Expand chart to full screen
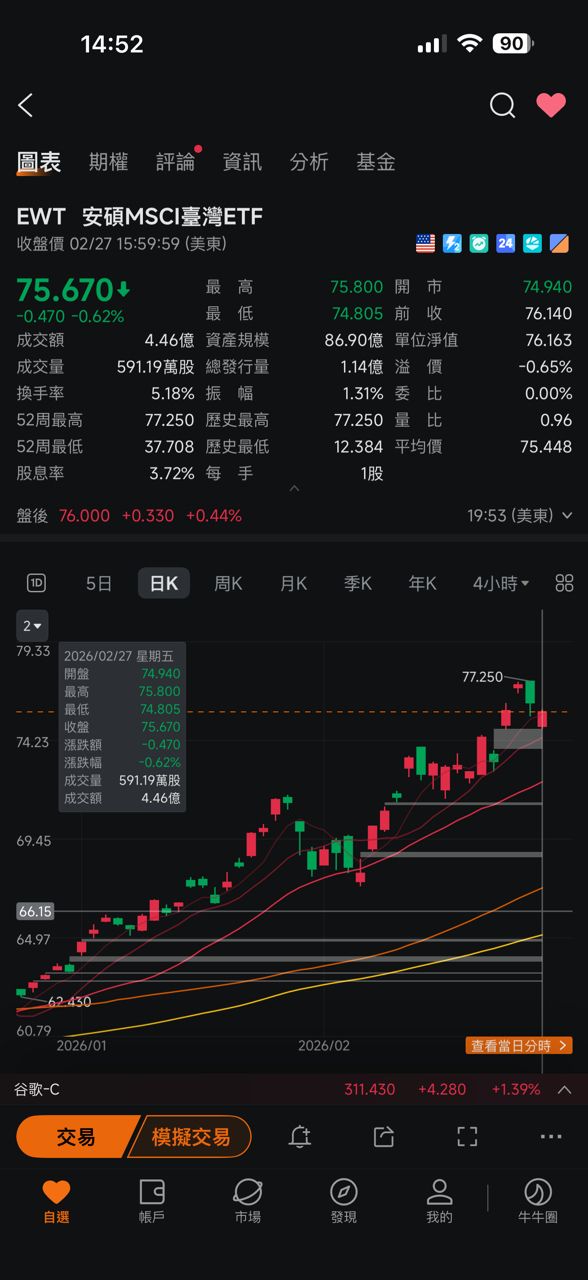This screenshot has height=1280, width=588. click(467, 1136)
